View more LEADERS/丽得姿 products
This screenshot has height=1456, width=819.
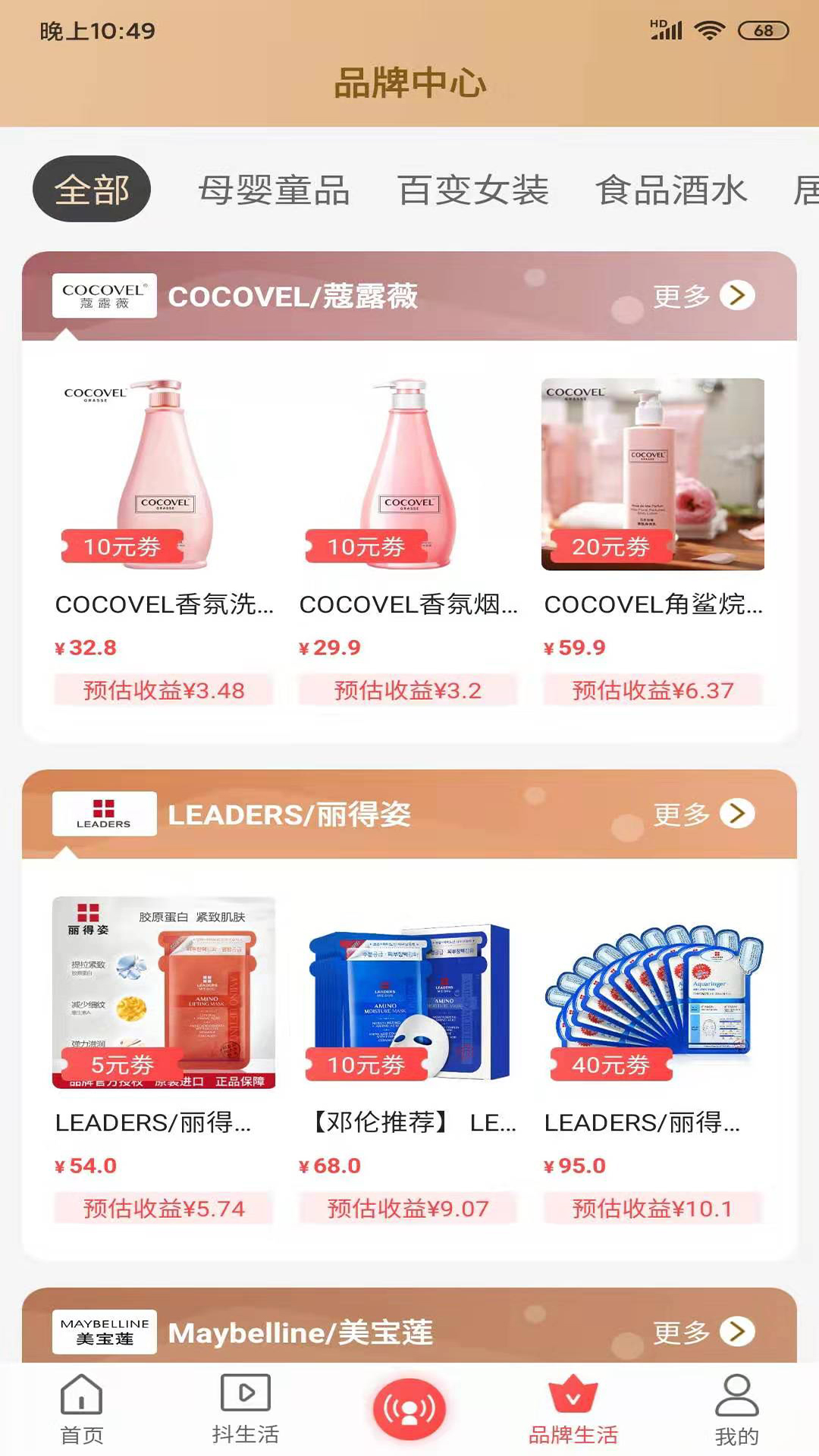pos(703,814)
